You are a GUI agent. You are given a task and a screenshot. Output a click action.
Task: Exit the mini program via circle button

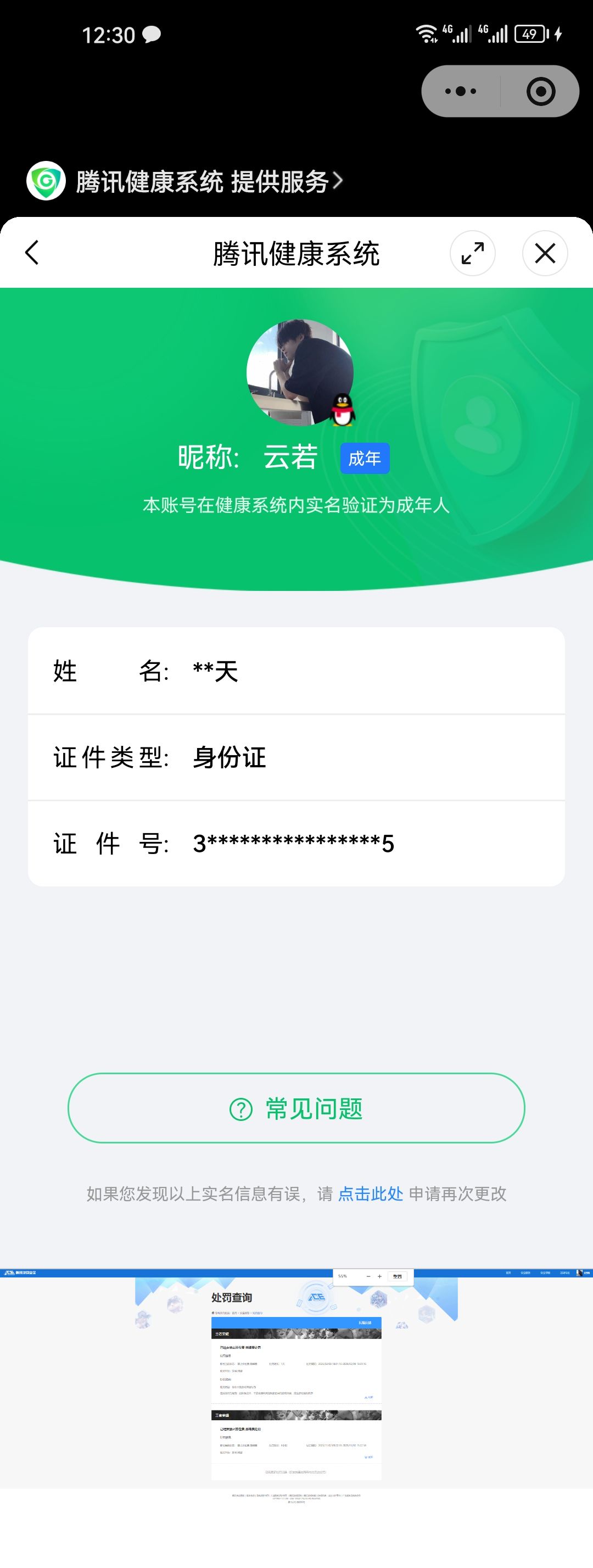point(541,91)
